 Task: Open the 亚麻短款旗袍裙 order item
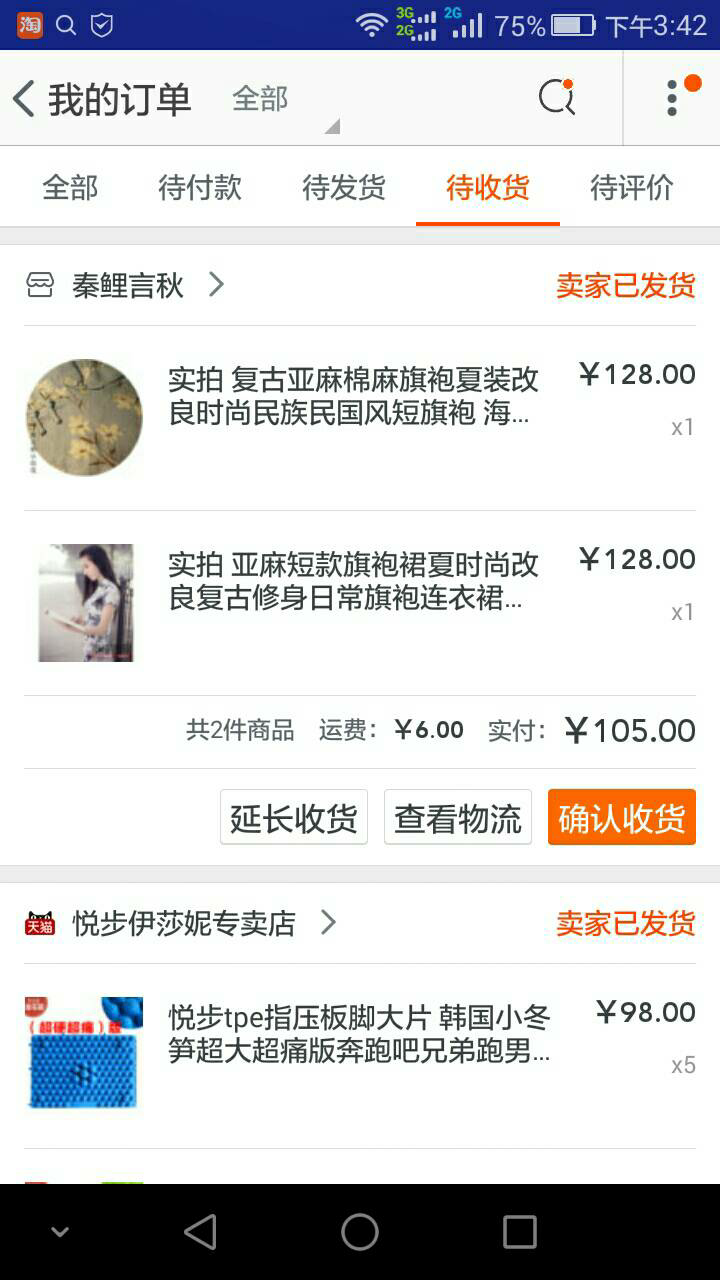(360, 603)
